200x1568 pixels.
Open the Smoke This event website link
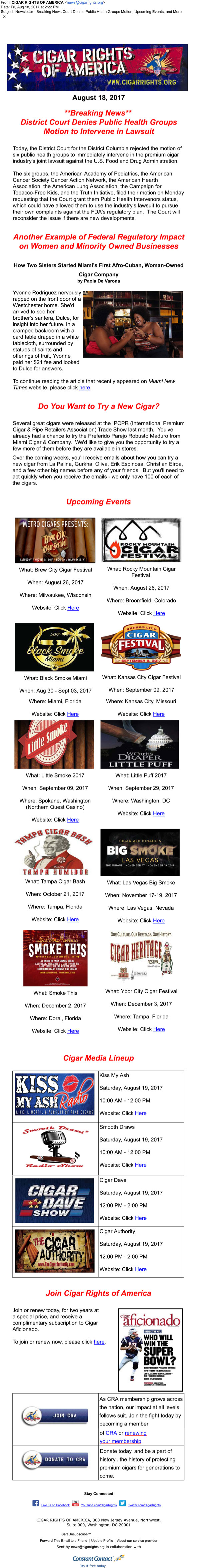(73, 1031)
